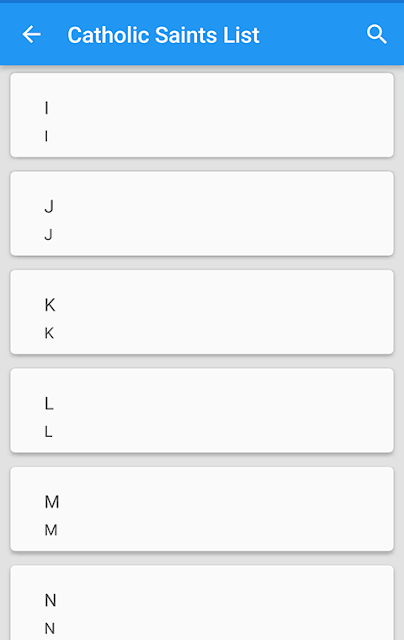Tap the letter L card
This screenshot has height=640, width=404.
click(x=202, y=411)
